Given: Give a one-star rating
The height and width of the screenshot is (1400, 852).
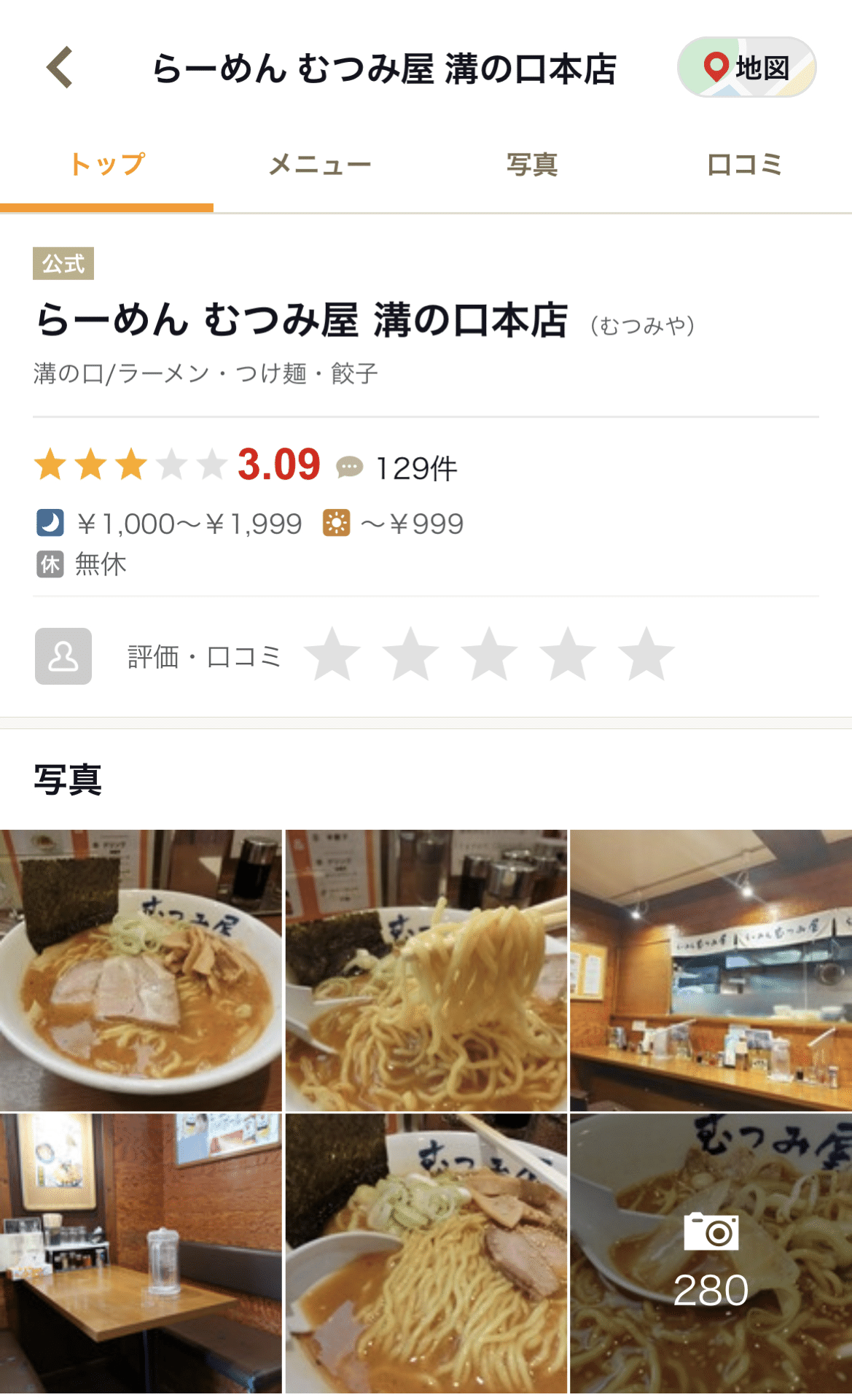Looking at the screenshot, I should (332, 655).
